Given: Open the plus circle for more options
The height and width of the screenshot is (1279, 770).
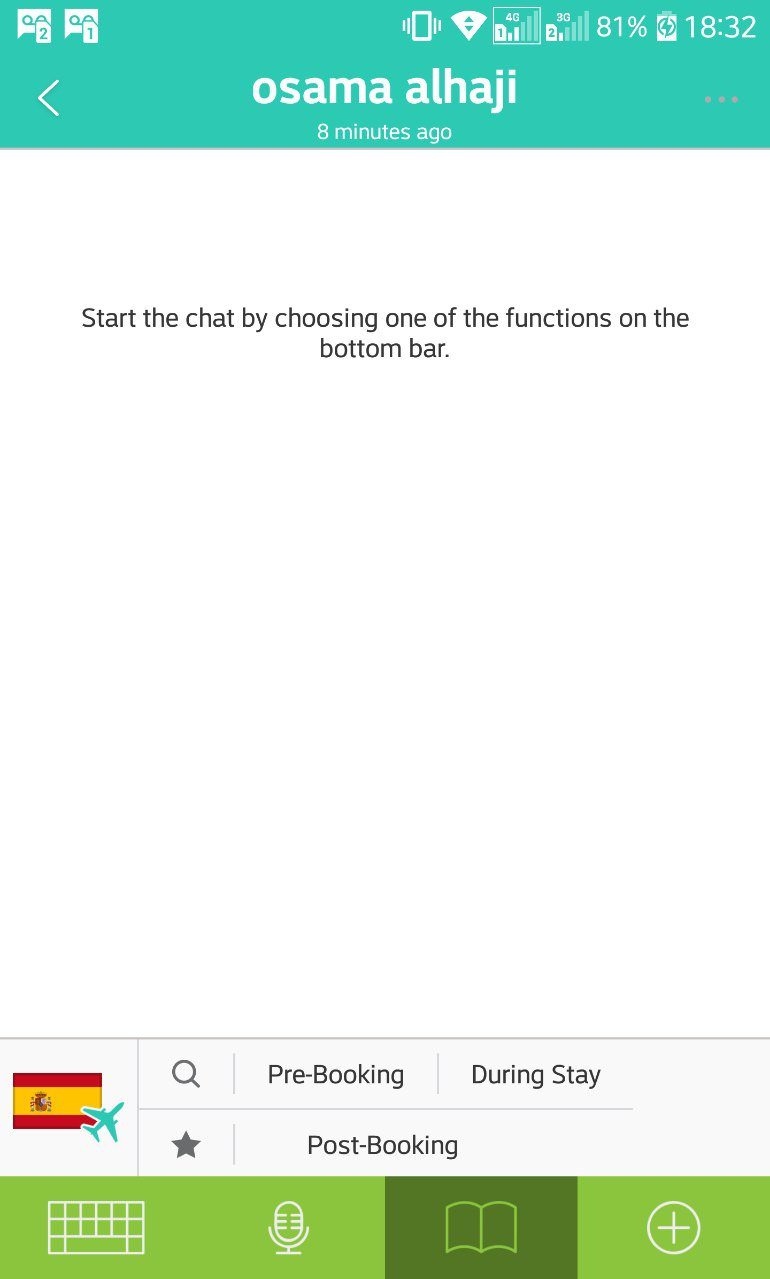Looking at the screenshot, I should tap(673, 1227).
